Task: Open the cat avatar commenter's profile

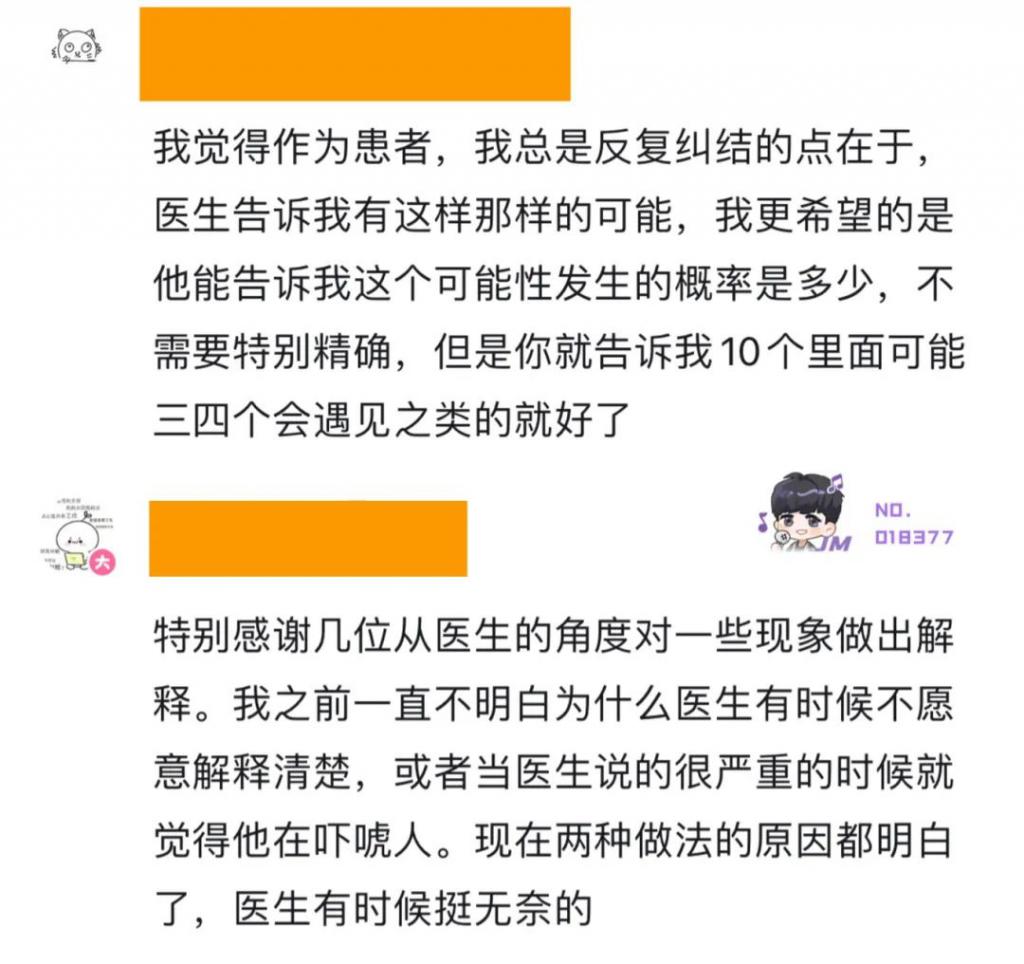Action: pos(76,46)
